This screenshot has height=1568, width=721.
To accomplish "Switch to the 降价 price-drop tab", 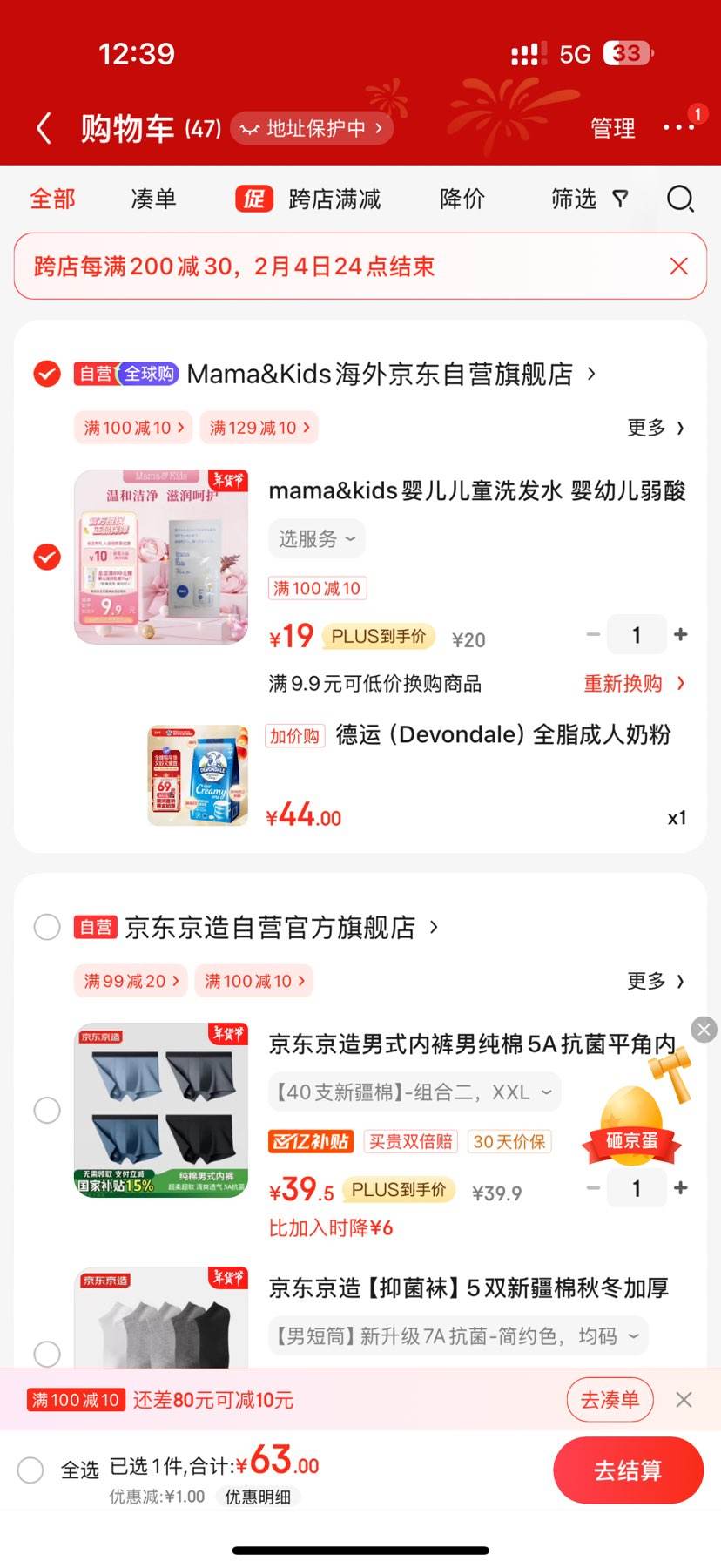I will click(461, 199).
